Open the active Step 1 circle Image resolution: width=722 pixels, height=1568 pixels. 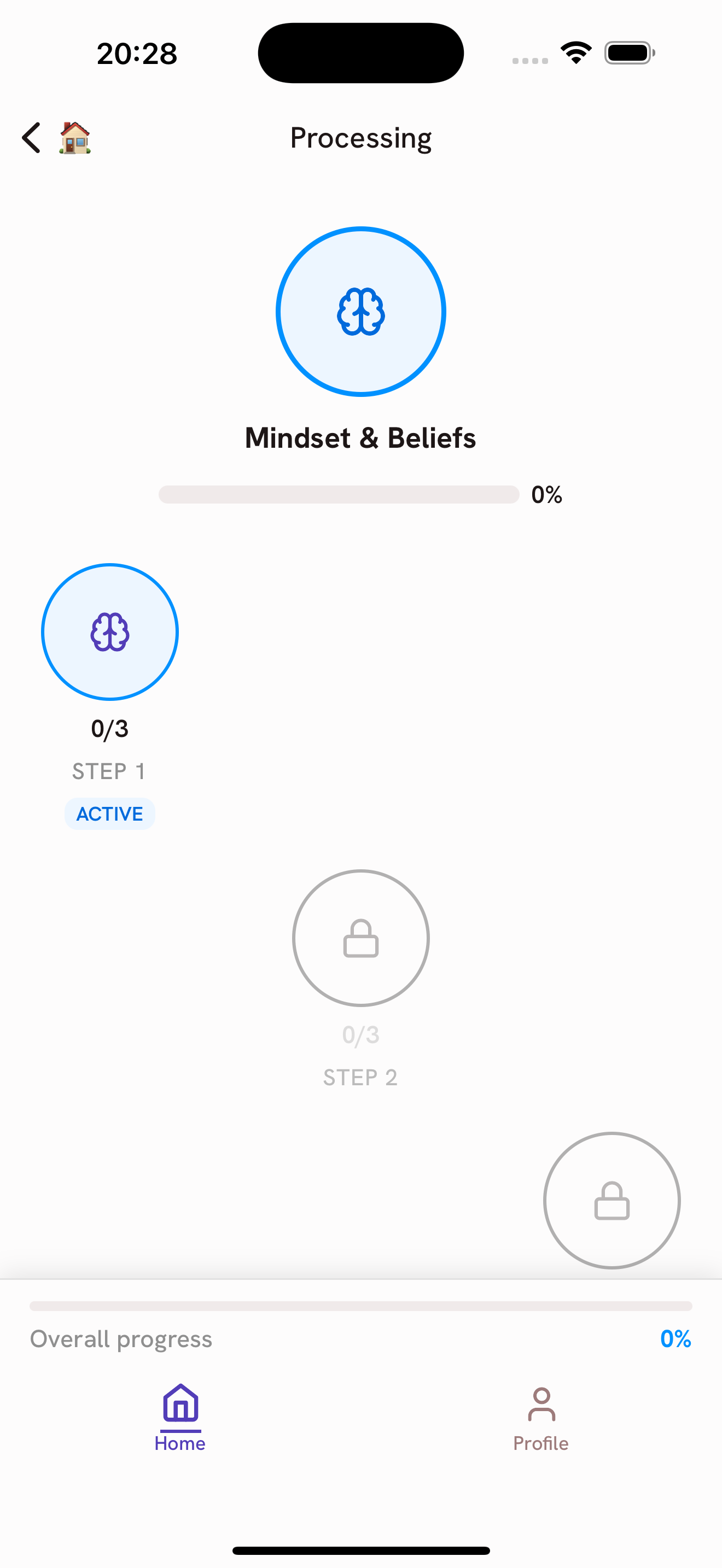[x=109, y=632]
